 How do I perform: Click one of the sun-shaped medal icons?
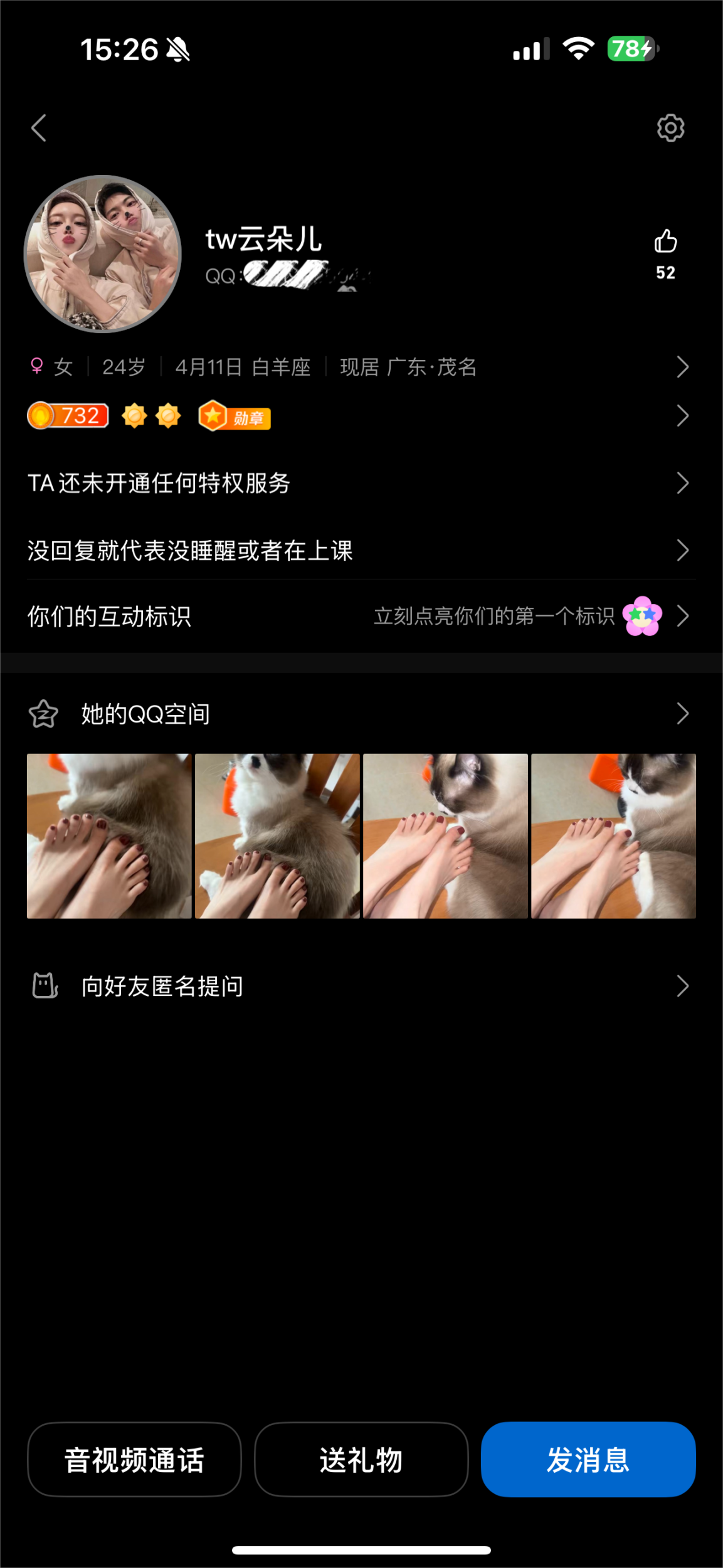[x=135, y=415]
